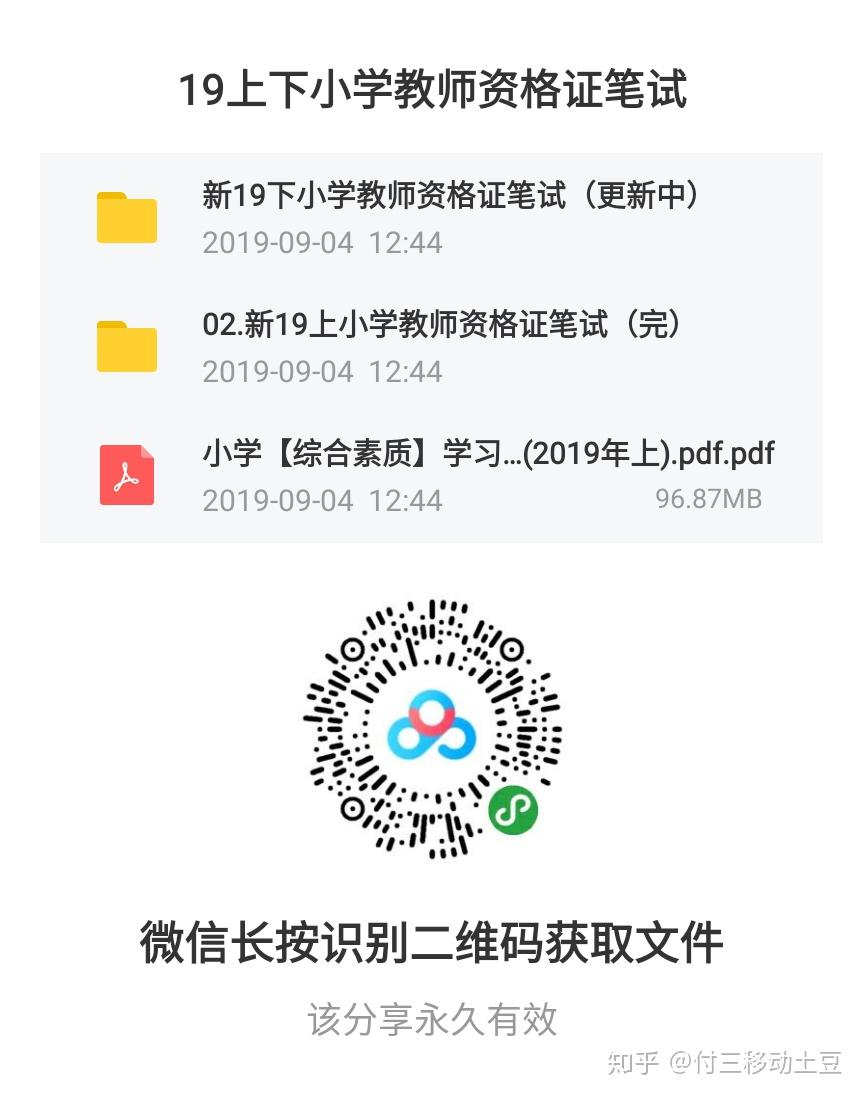Click the timestamp under 02.新19上 folder
Image resolution: width=864 pixels, height=1097 pixels.
pyautogui.click(x=322, y=371)
